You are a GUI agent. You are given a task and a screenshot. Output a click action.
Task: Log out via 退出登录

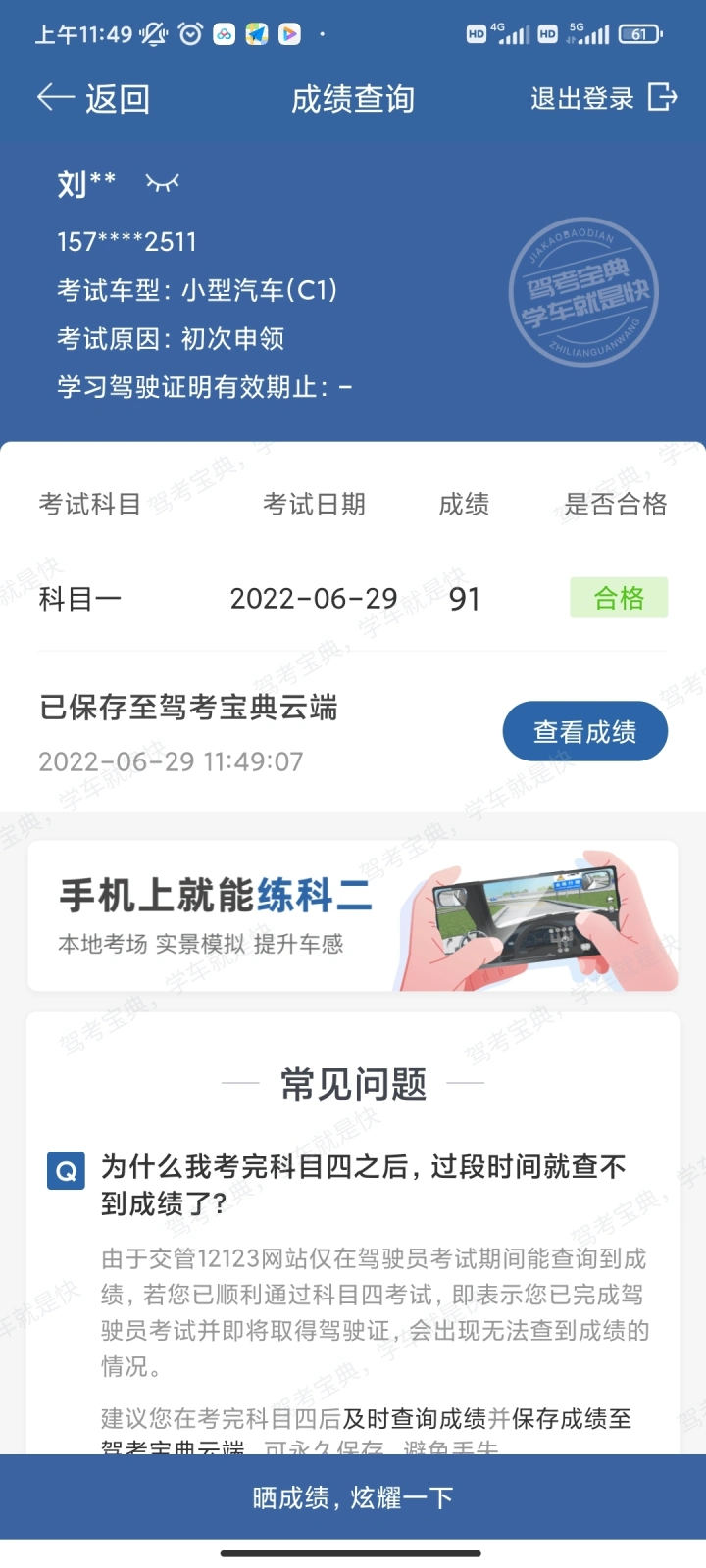[604, 98]
